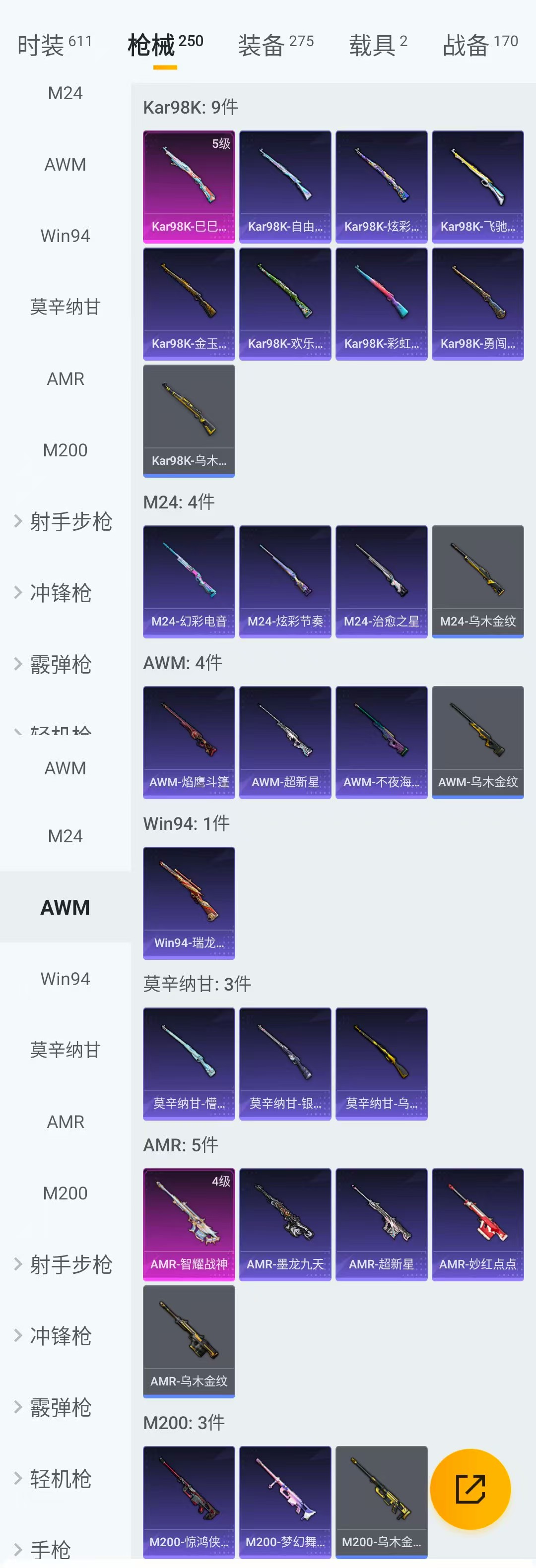This screenshot has width=536, height=1568.
Task: Open the Win94-瑞龙 skin tile
Action: tap(189, 902)
